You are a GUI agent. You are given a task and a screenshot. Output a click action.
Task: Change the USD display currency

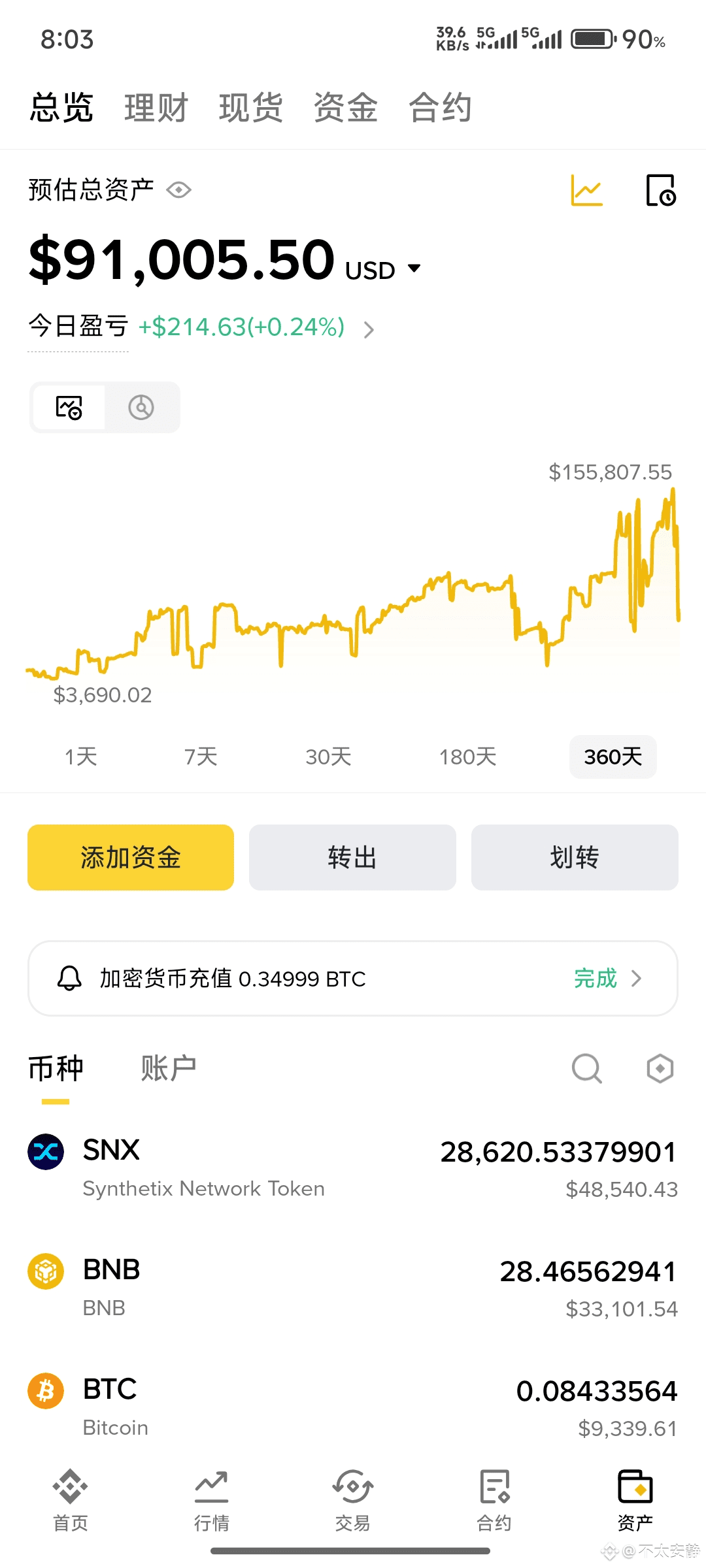[x=383, y=270]
